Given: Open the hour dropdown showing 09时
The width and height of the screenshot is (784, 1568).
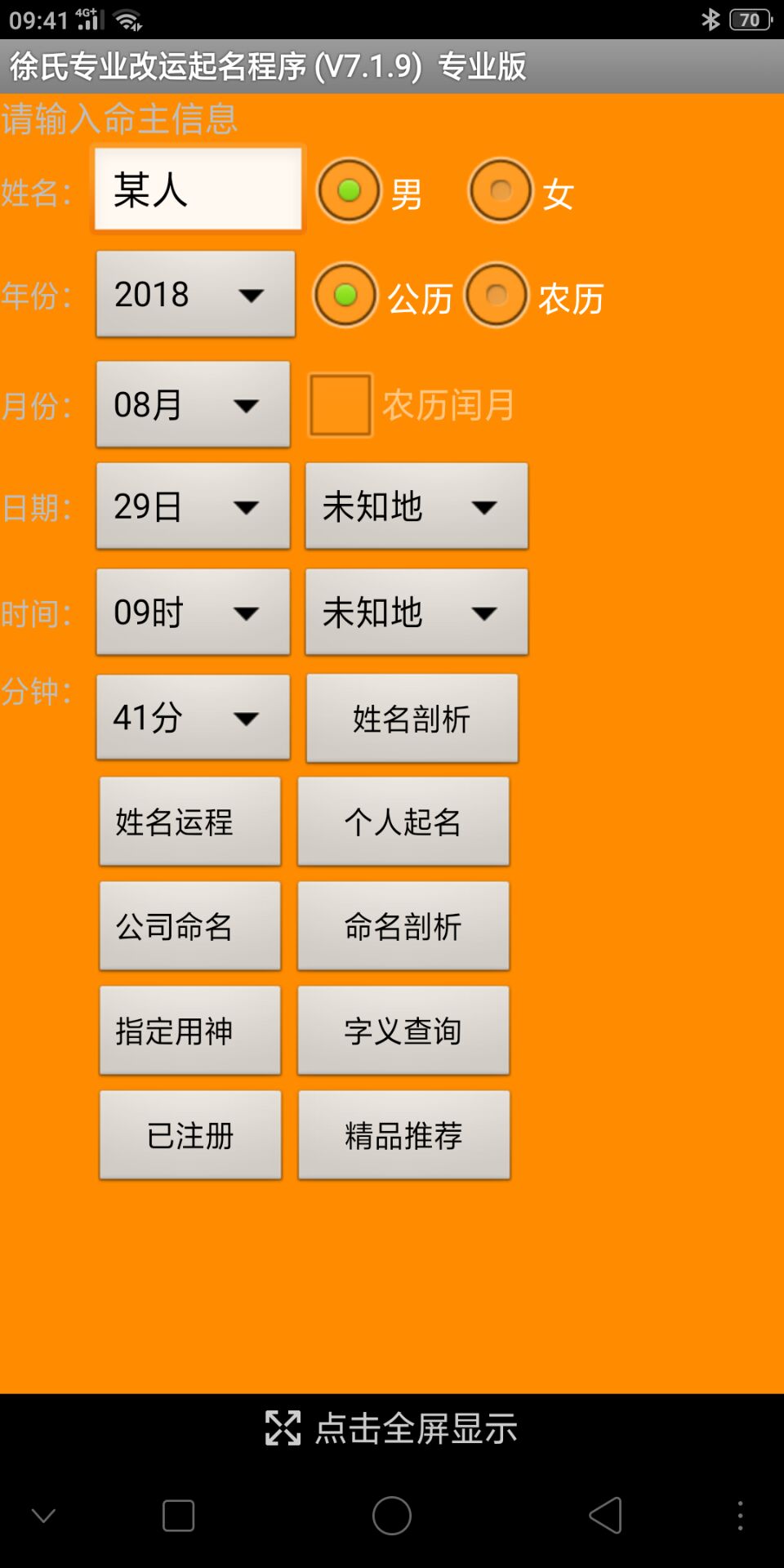Looking at the screenshot, I should [193, 612].
